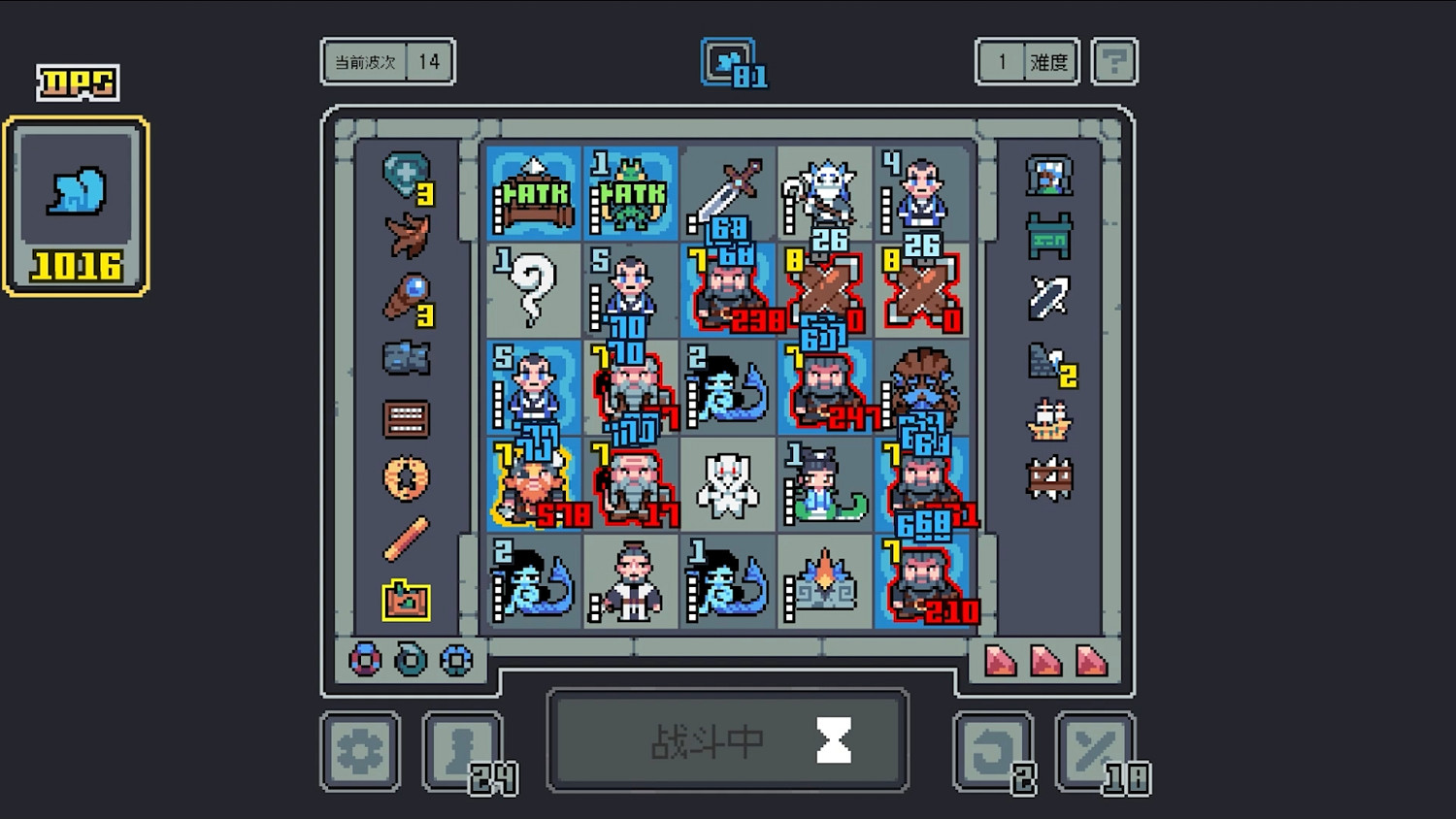Image resolution: width=1456 pixels, height=819 pixels.
Task: Tap the green arch gate item on right
Action: [x=1049, y=236]
